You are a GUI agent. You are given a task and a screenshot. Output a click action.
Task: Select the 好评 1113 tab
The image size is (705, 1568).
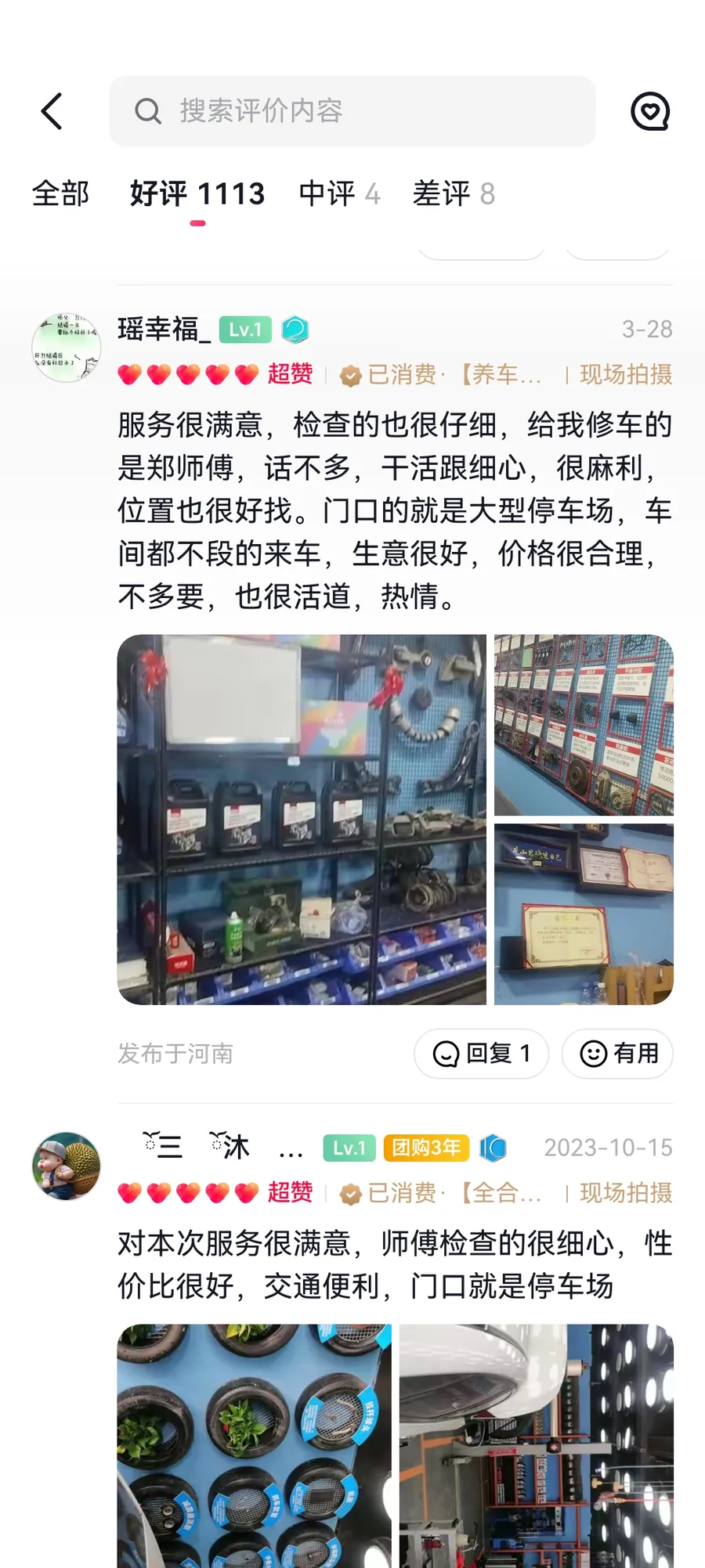[197, 193]
